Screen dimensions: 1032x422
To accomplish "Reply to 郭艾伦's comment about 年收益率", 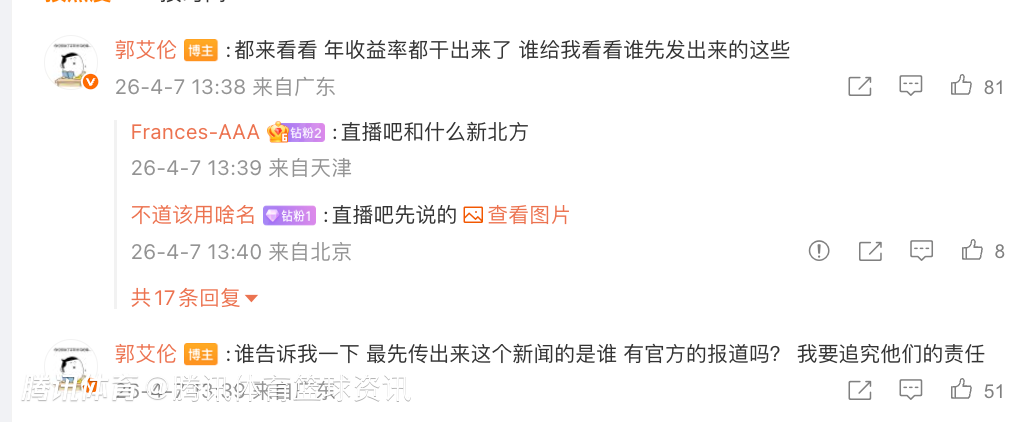I will coord(910,86).
